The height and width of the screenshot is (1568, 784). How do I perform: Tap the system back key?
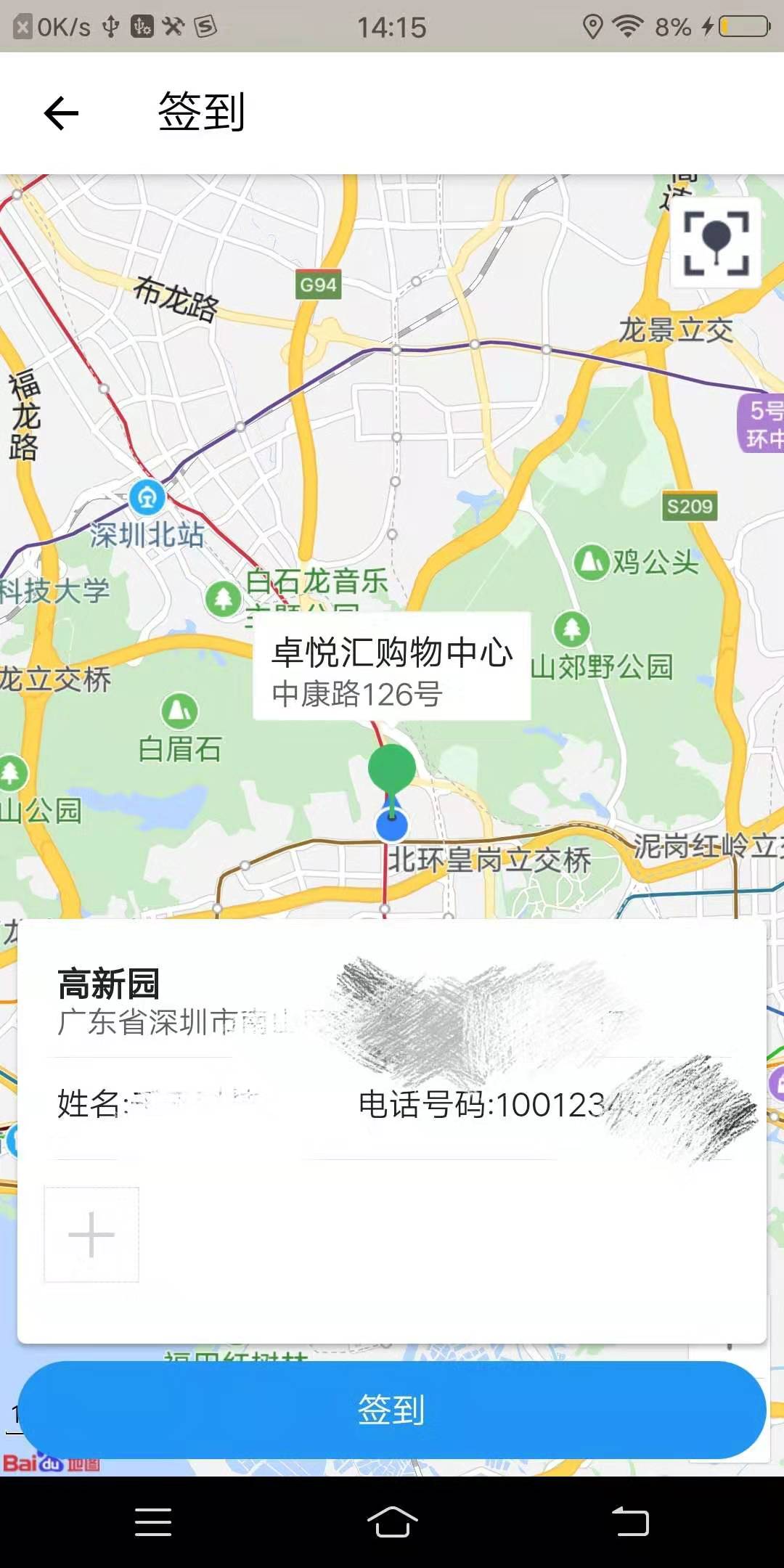pyautogui.click(x=630, y=1522)
